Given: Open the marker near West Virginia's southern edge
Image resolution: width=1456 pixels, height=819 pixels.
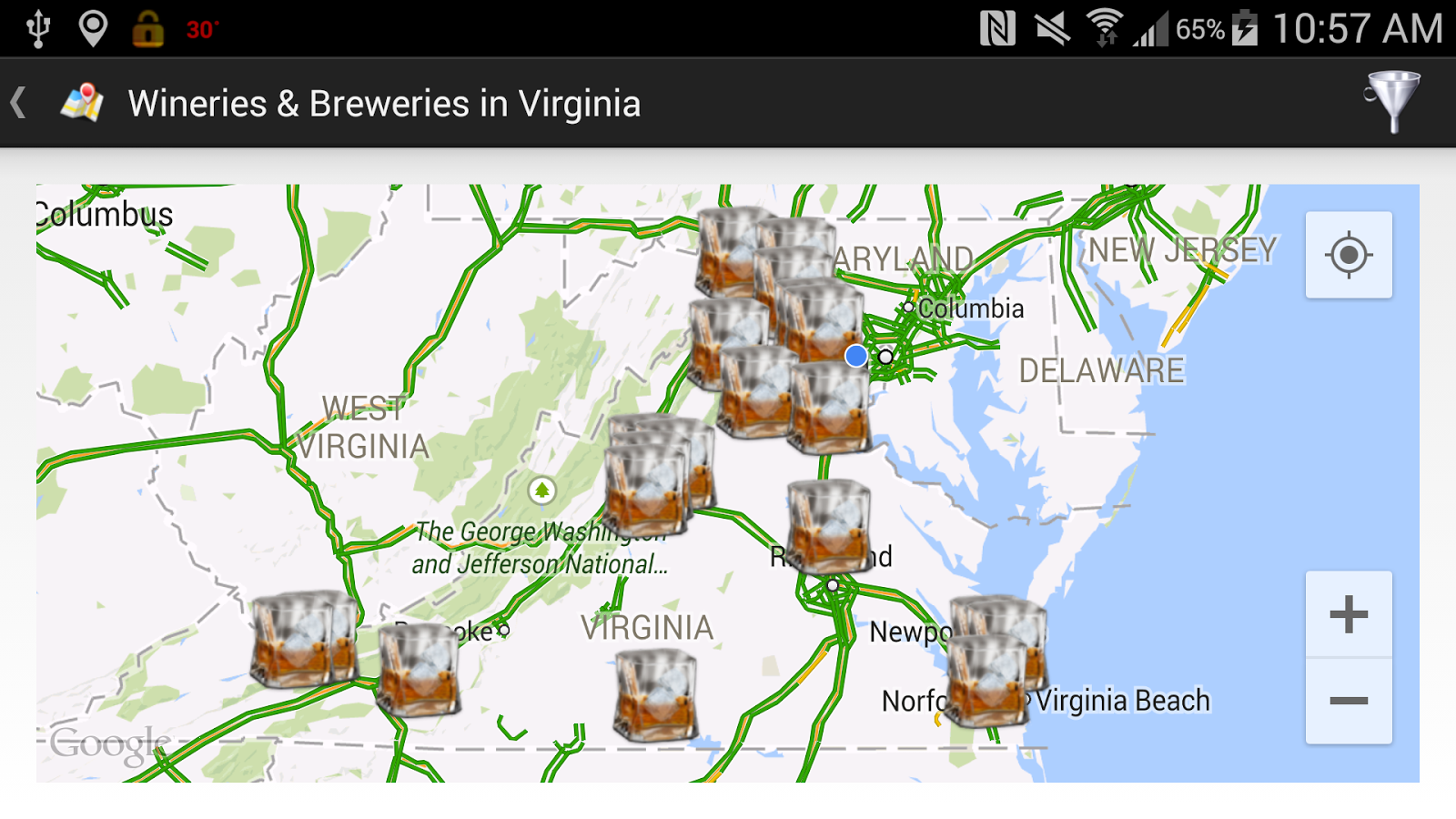Looking at the screenshot, I should 293,639.
